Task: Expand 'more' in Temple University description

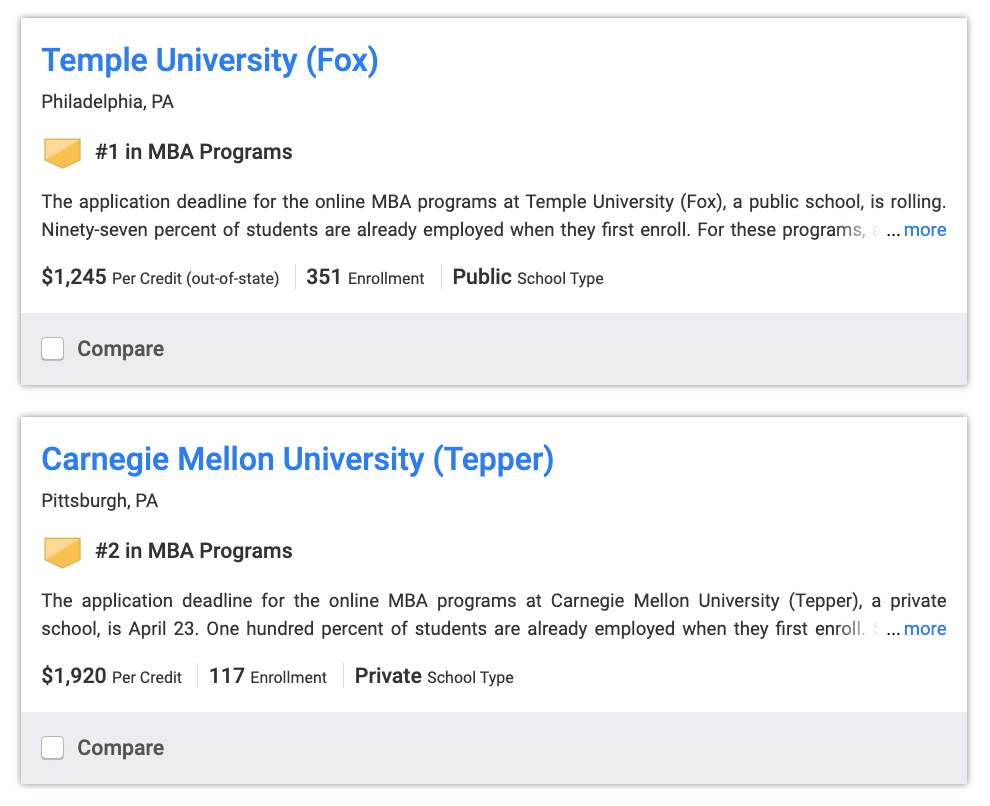Action: click(x=924, y=230)
